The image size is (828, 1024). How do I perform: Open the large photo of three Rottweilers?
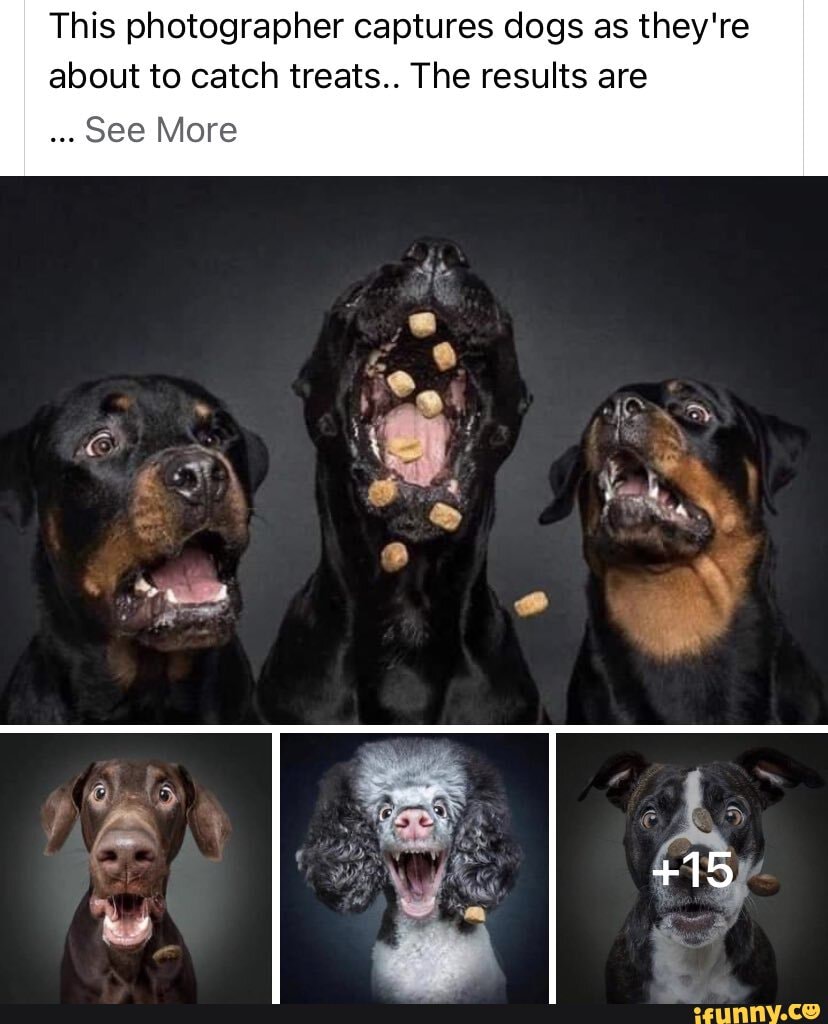click(x=414, y=450)
